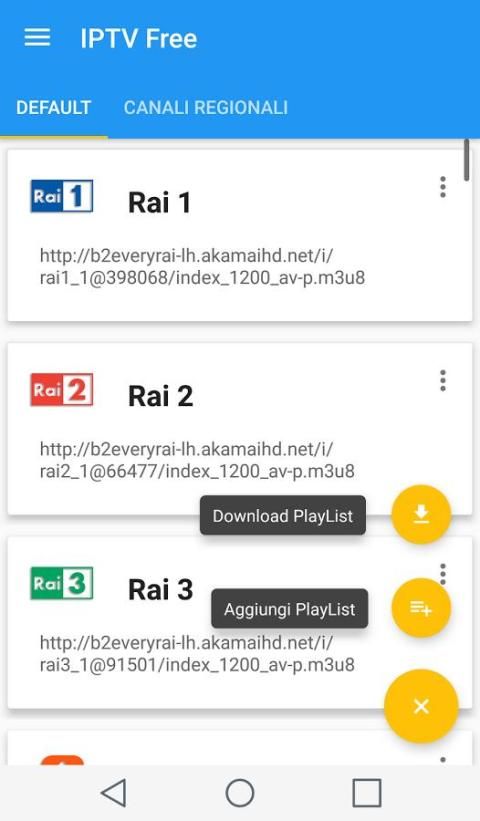
Task: Open the hamburger drawer menu
Action: (x=37, y=38)
